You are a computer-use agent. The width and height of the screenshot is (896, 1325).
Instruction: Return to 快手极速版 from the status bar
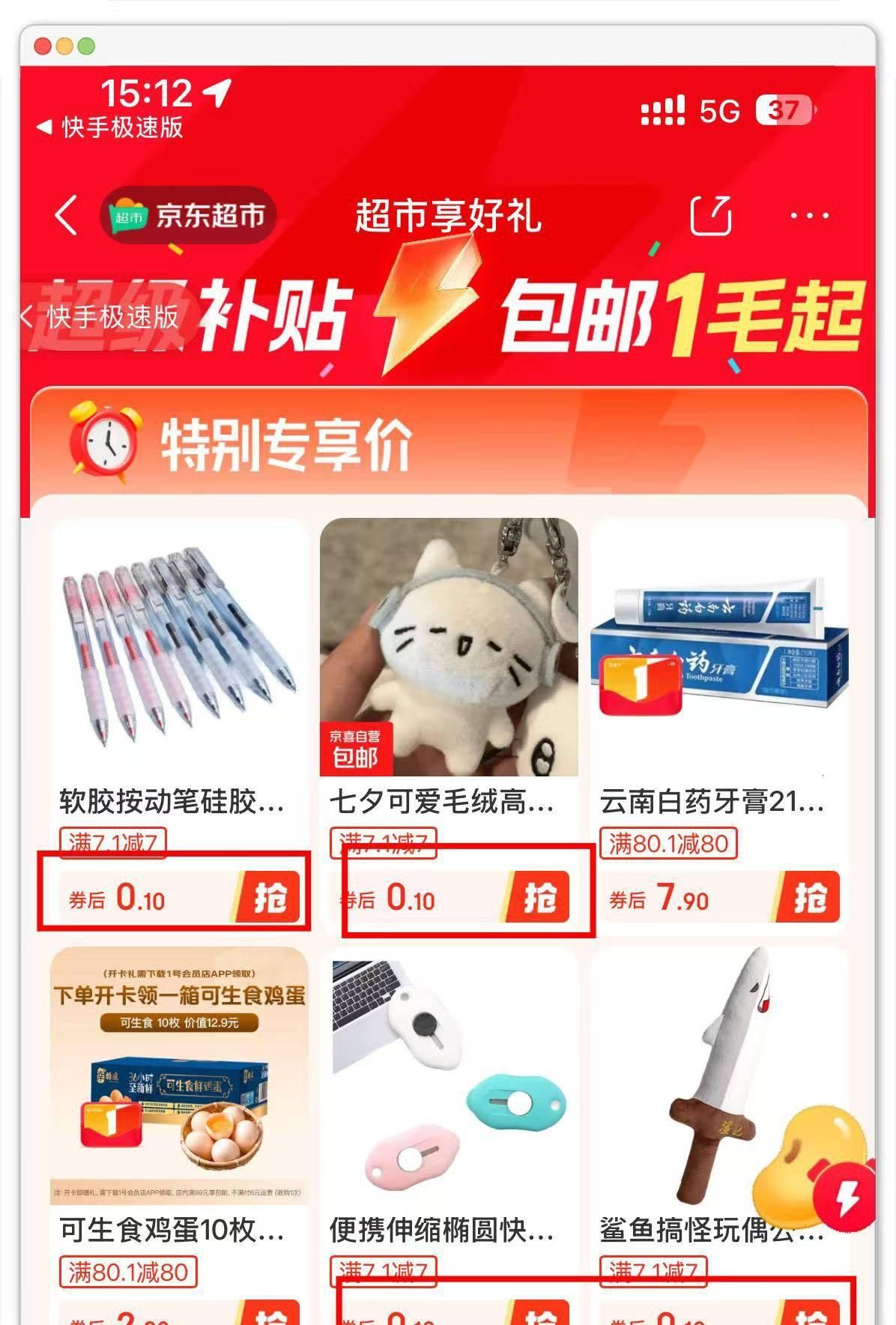[111, 127]
